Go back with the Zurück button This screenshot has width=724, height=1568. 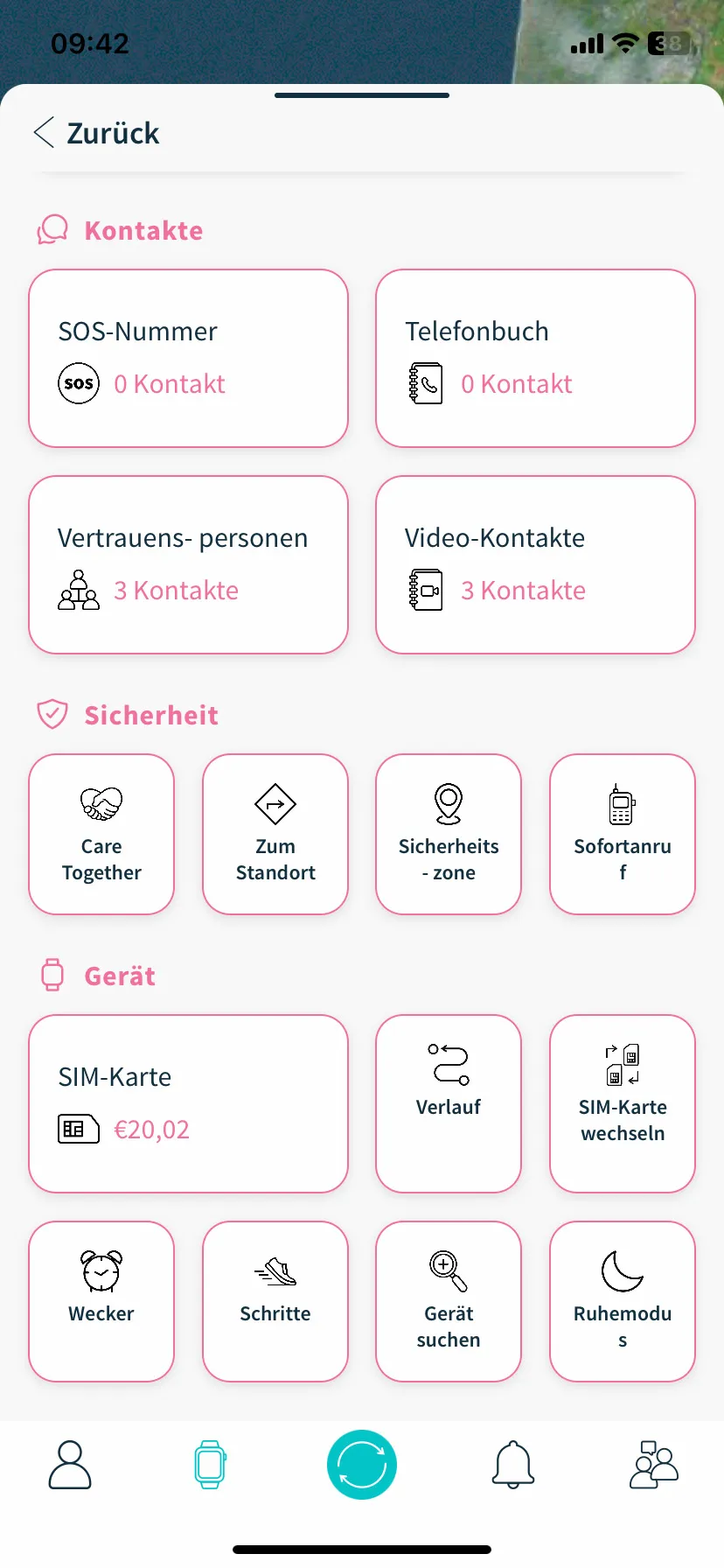pos(97,133)
